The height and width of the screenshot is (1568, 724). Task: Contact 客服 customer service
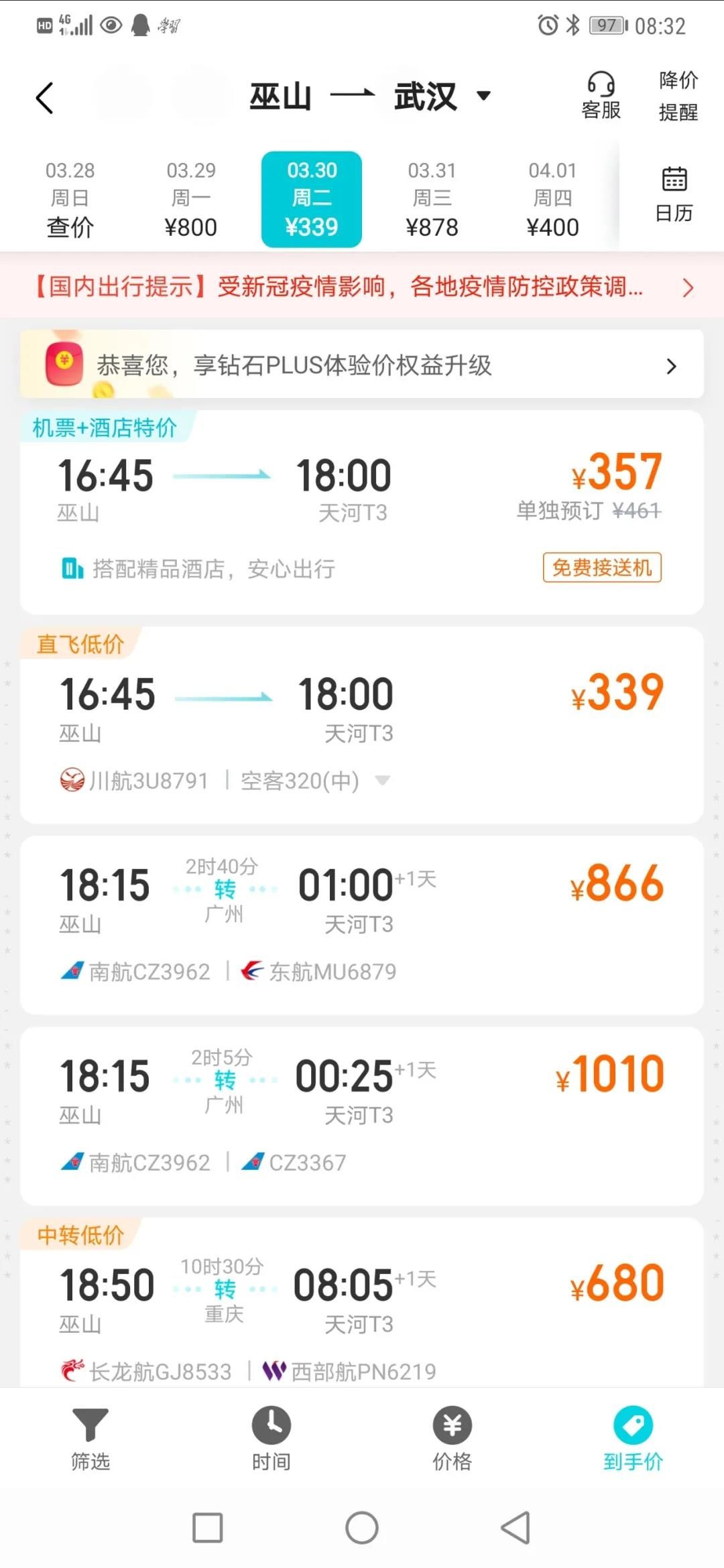click(x=601, y=96)
